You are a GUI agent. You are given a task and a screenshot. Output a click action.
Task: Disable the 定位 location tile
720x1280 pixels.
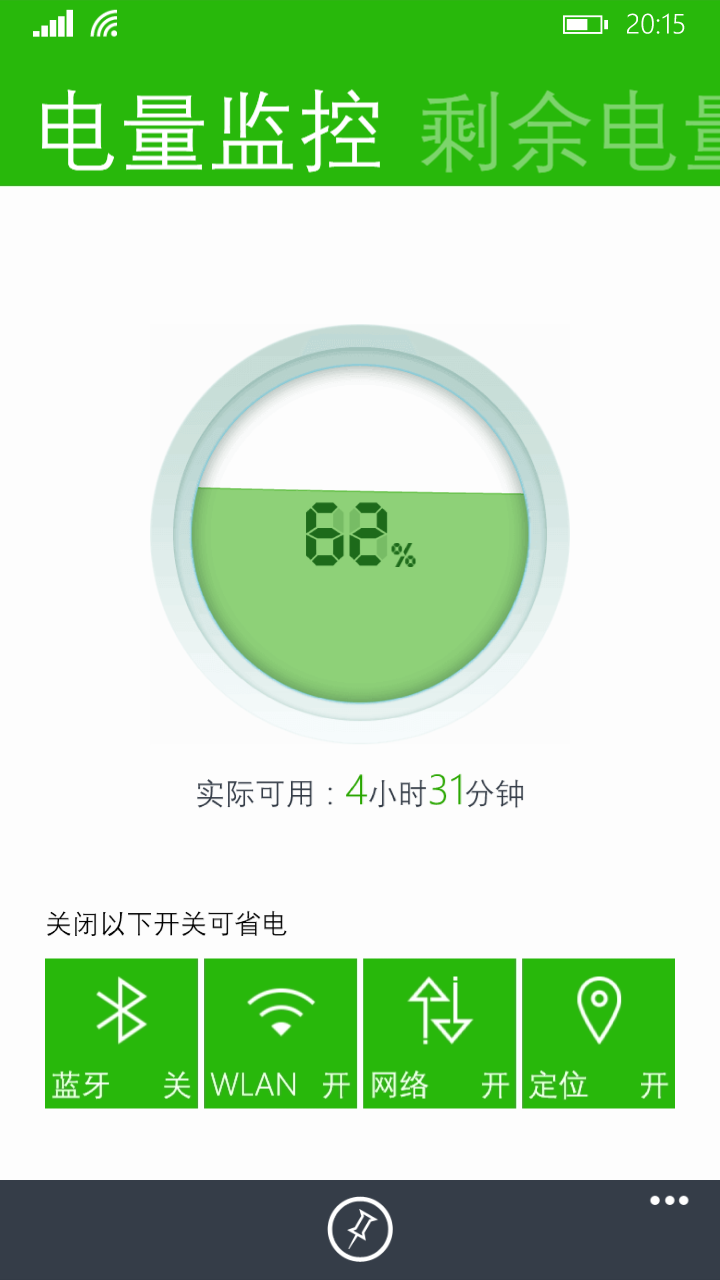pyautogui.click(x=598, y=1032)
